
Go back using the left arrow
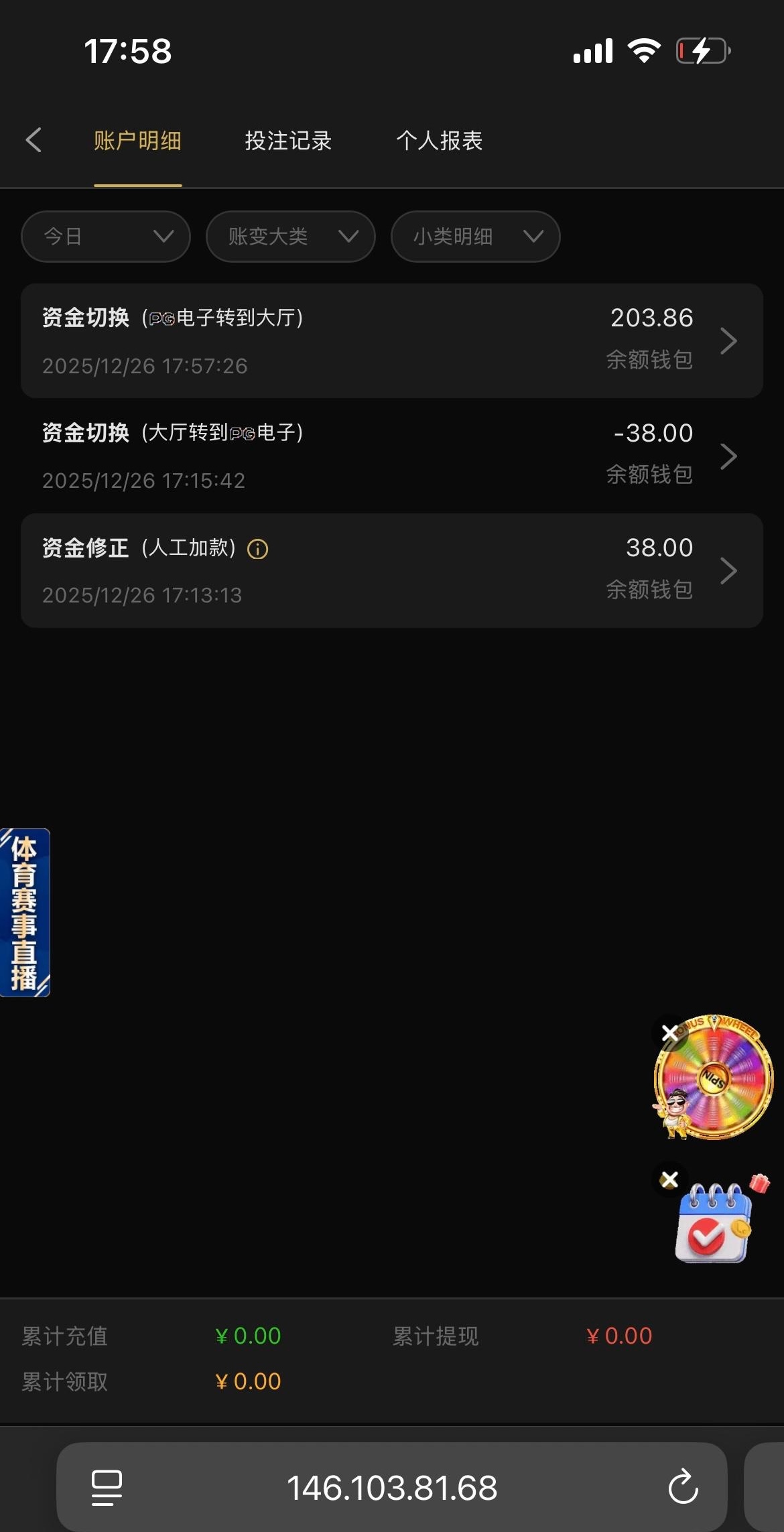point(34,140)
